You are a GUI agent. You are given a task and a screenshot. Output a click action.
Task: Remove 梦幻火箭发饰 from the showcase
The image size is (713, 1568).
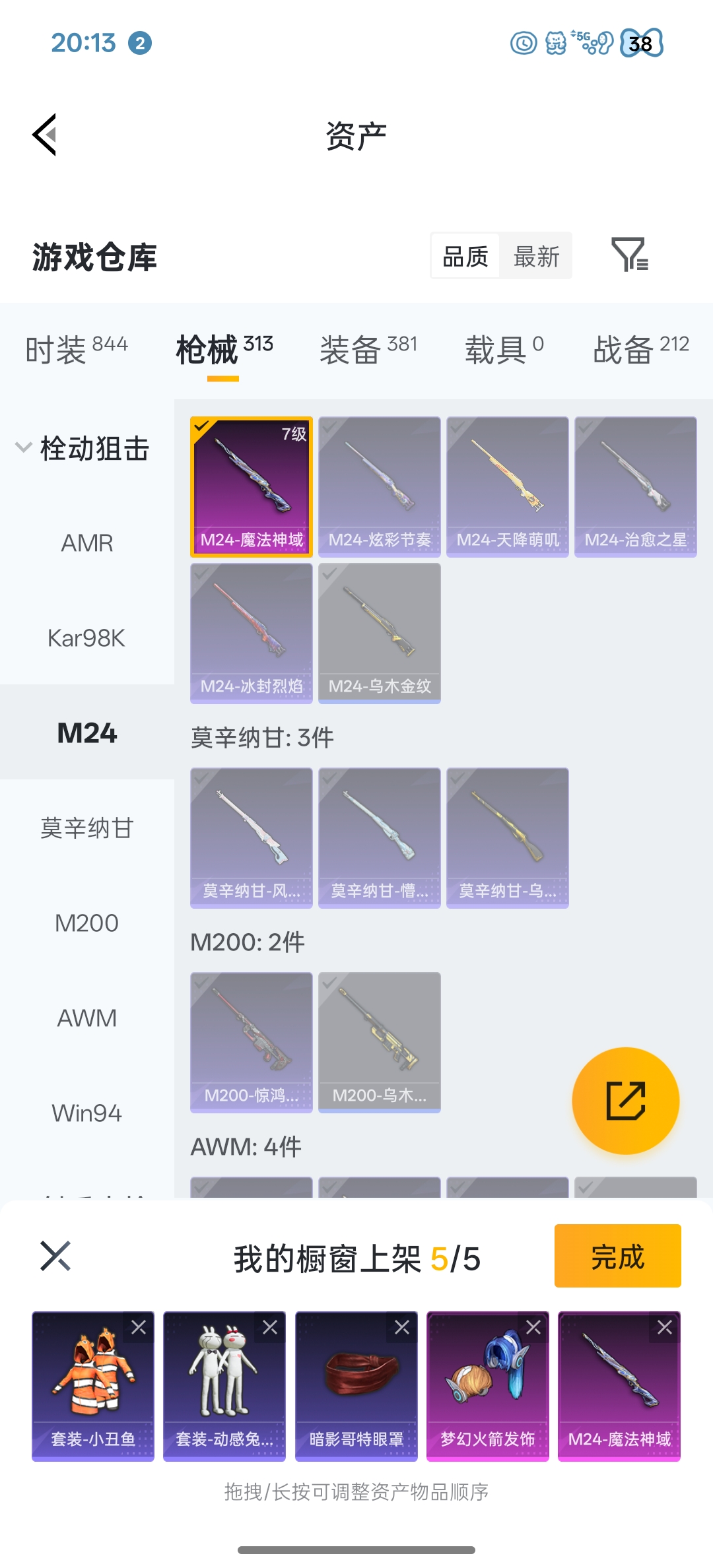pos(533,1327)
